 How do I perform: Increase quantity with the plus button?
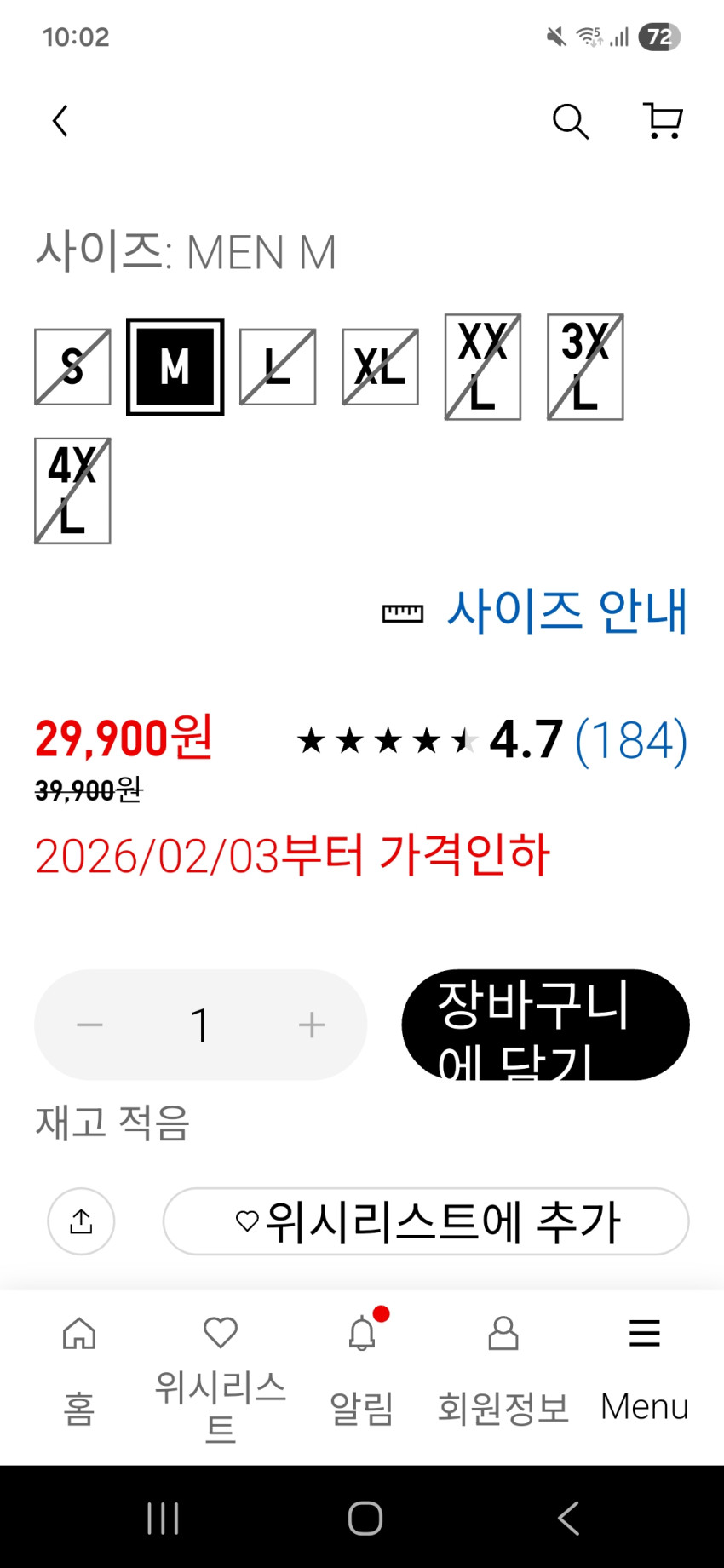312,1025
